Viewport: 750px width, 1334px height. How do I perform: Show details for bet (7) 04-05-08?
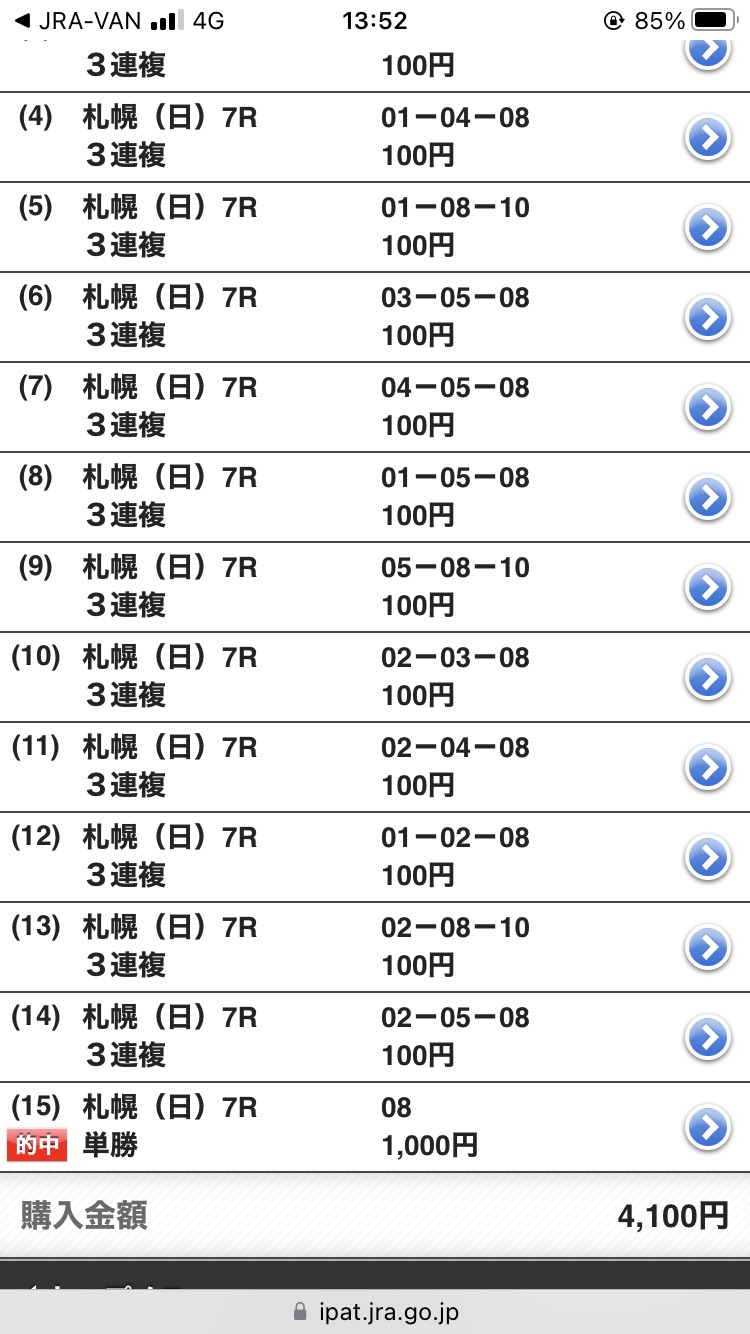click(707, 407)
